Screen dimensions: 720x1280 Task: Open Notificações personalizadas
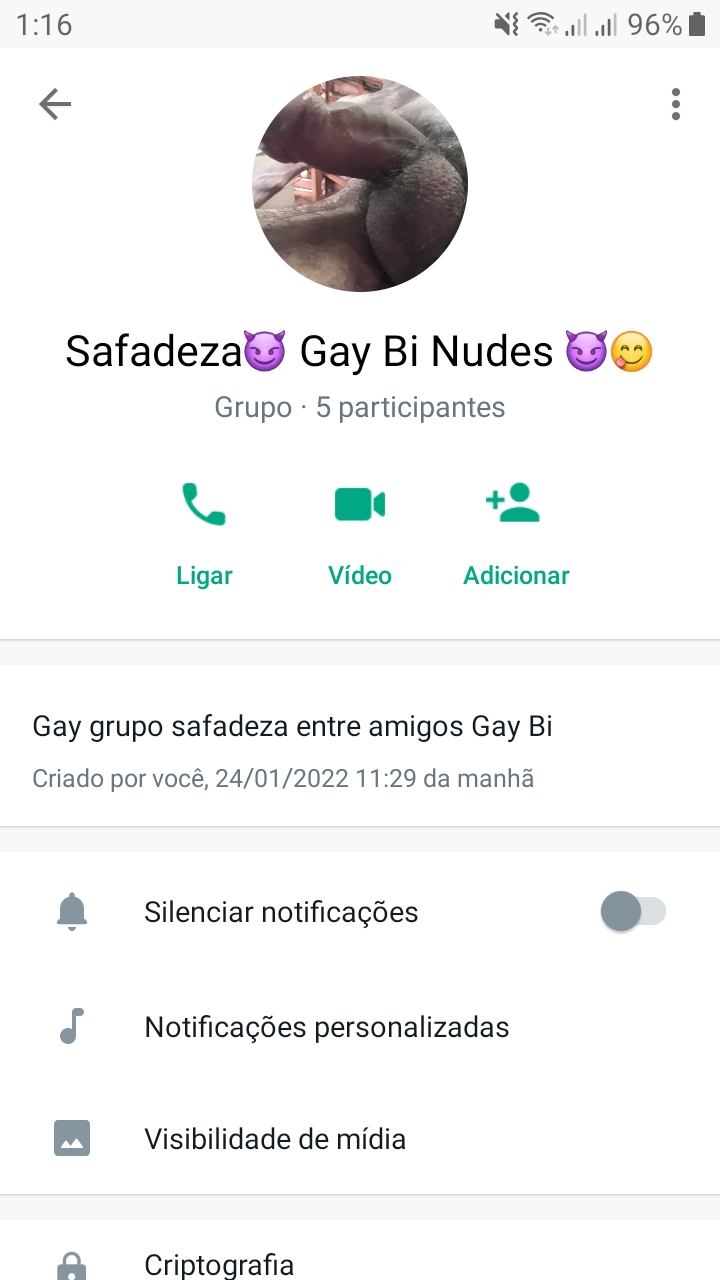[360, 1027]
